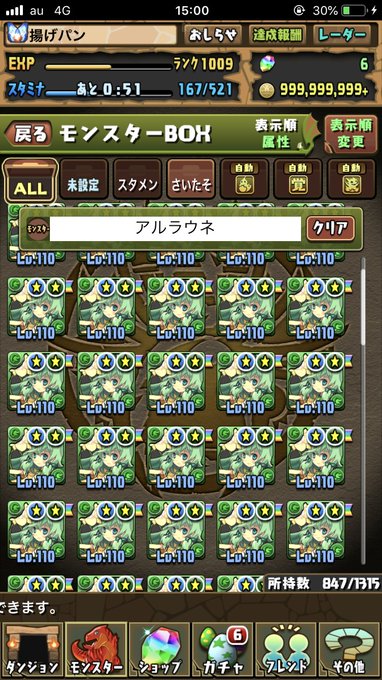Change sort order with 表示順変更

350,134
